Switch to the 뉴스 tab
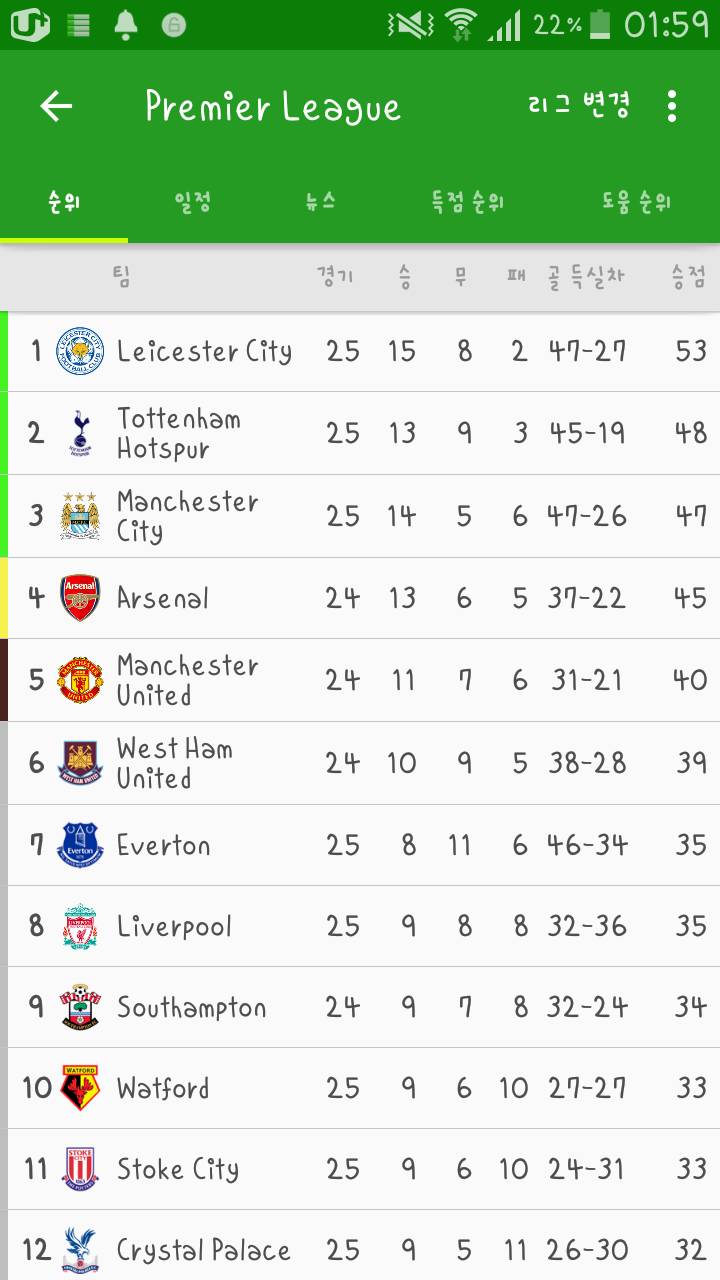 tap(320, 203)
